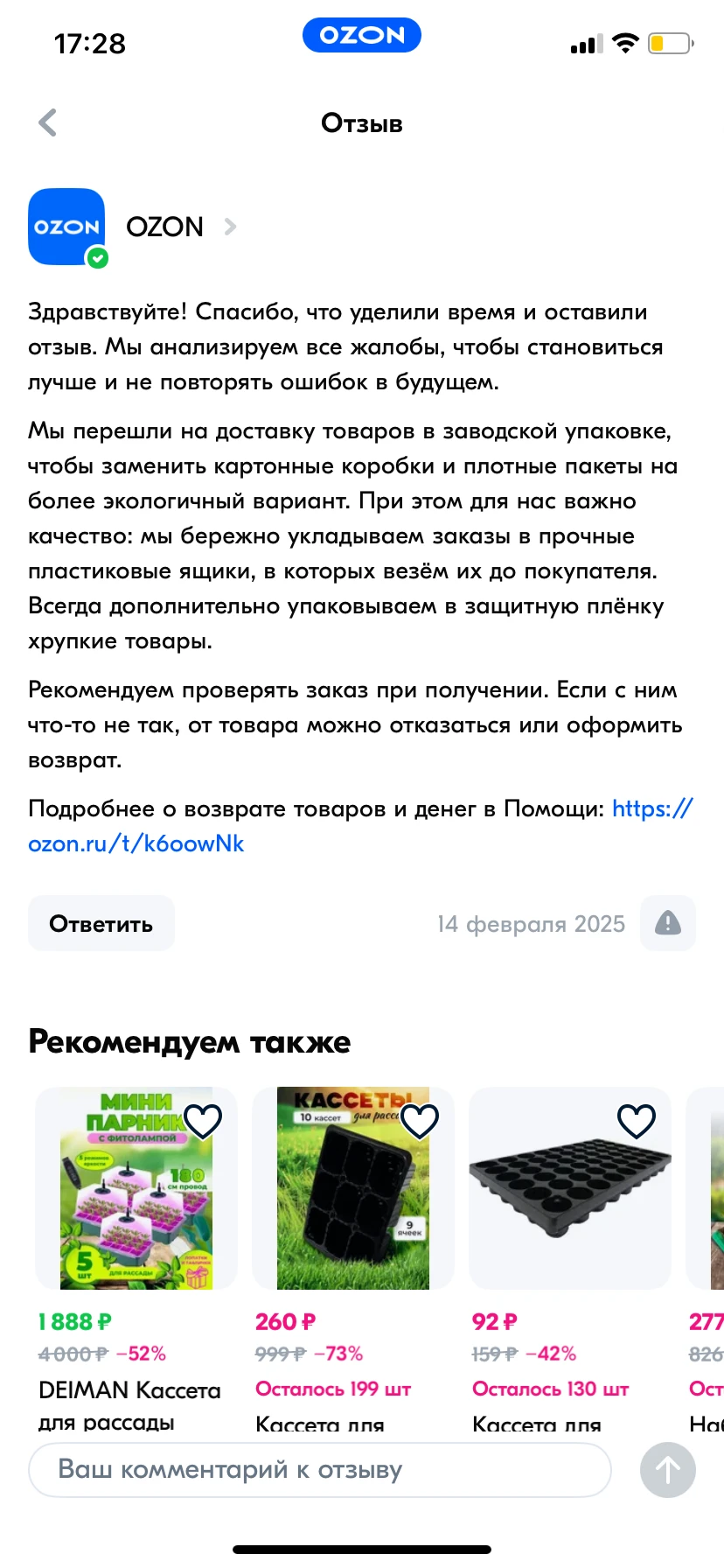Return to previous app via OZON pill

click(361, 35)
